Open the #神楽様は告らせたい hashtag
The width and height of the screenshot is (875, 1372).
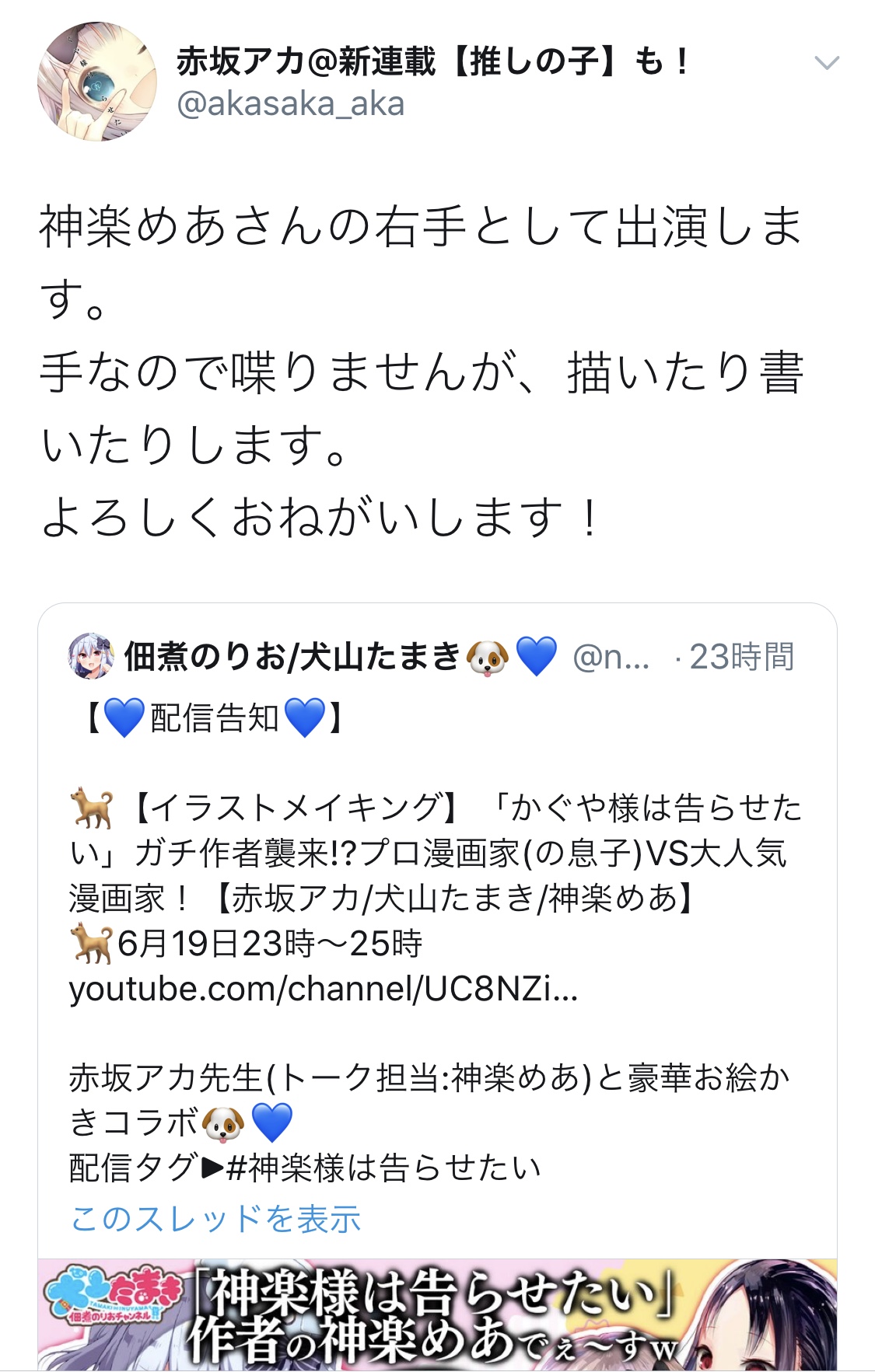tap(383, 1168)
